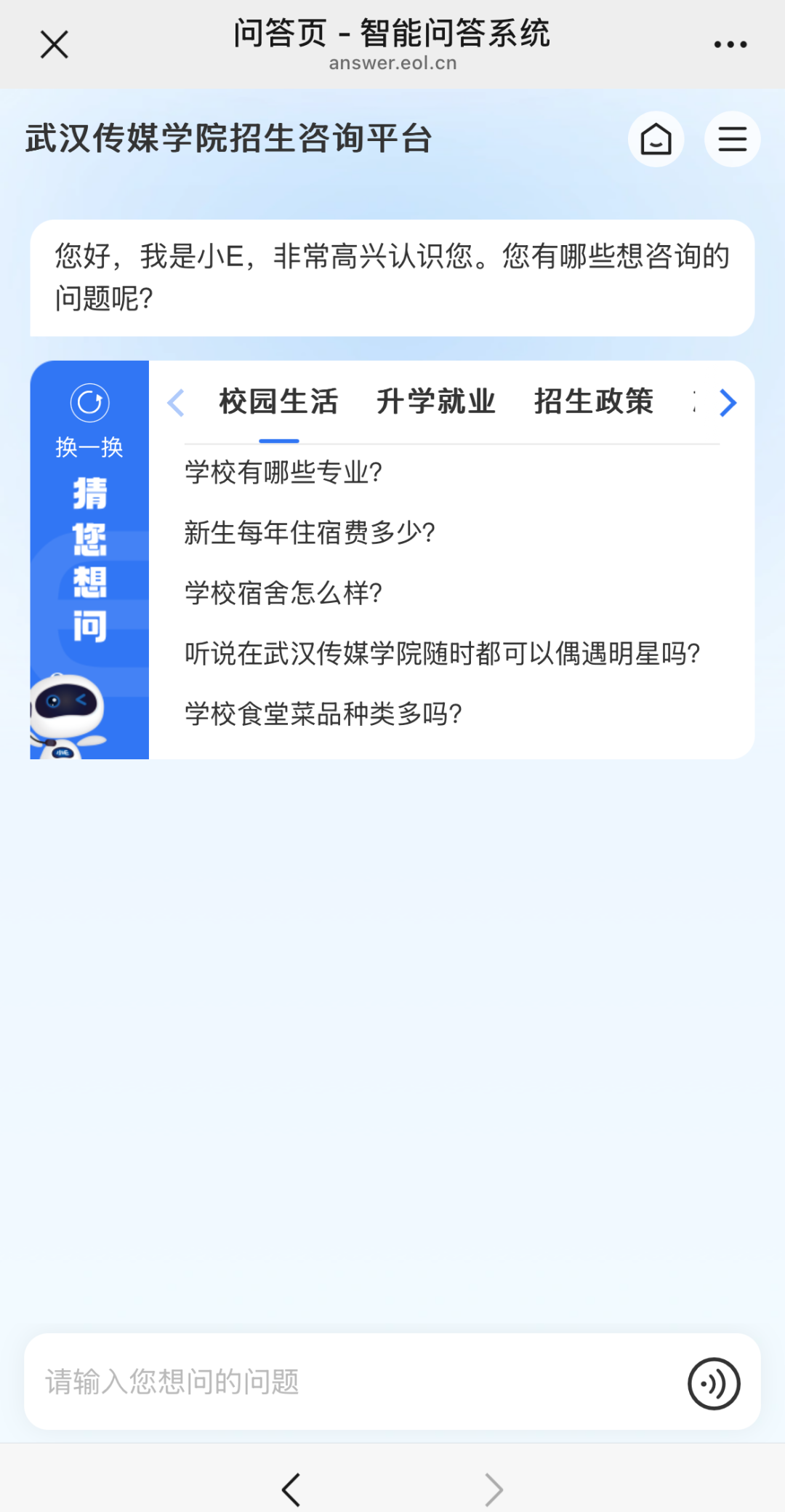Open the hamburger menu

click(x=732, y=139)
